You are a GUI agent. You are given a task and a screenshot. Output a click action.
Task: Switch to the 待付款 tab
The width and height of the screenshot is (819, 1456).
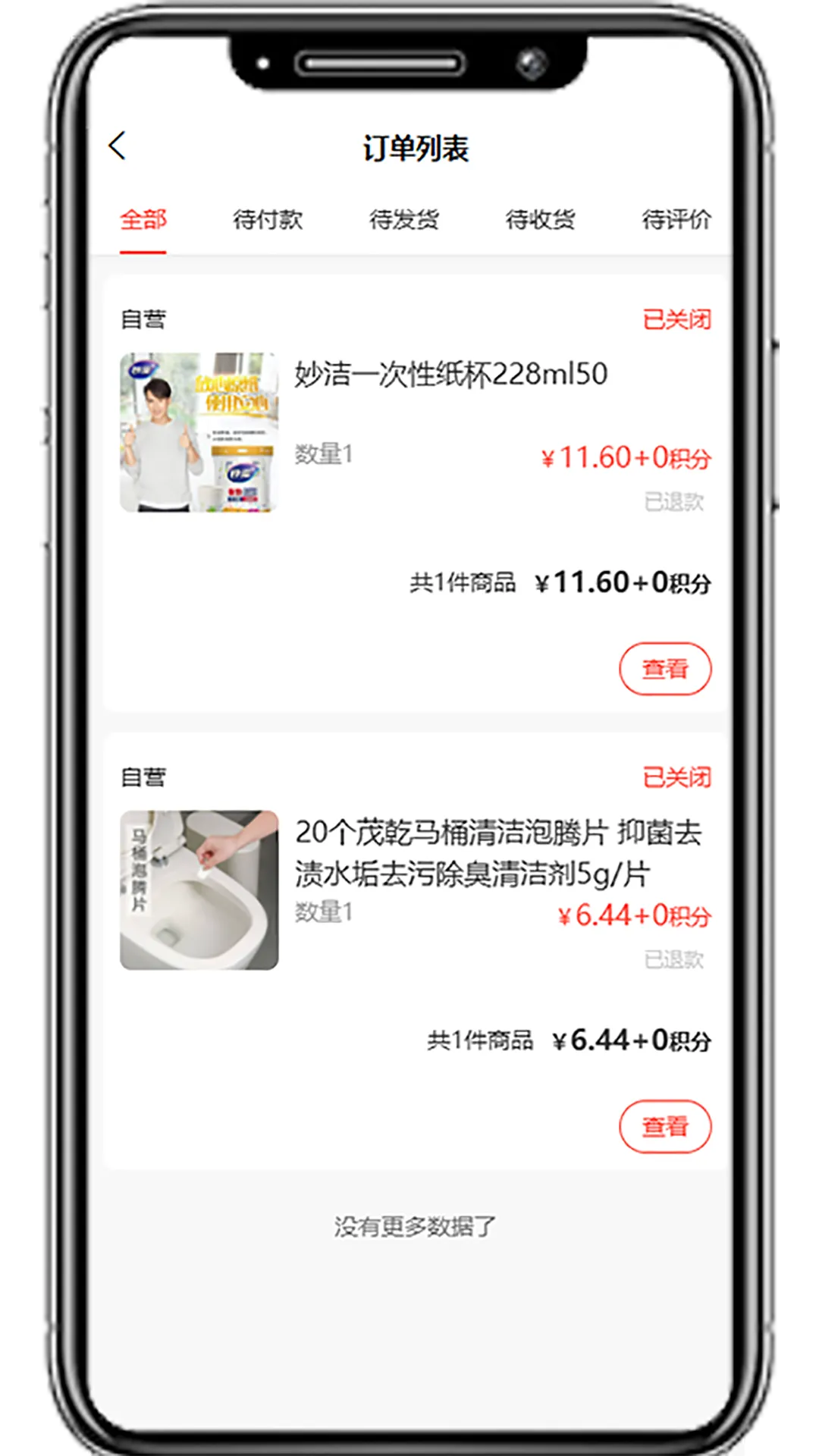tap(269, 220)
